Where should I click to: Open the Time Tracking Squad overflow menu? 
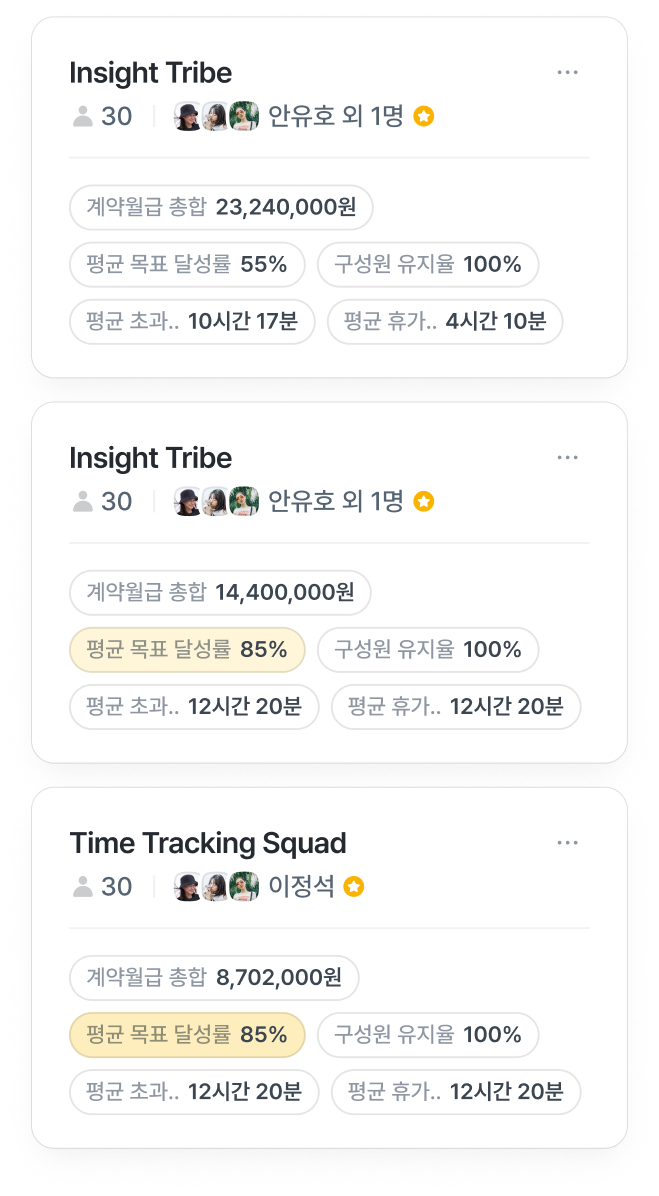[x=567, y=843]
